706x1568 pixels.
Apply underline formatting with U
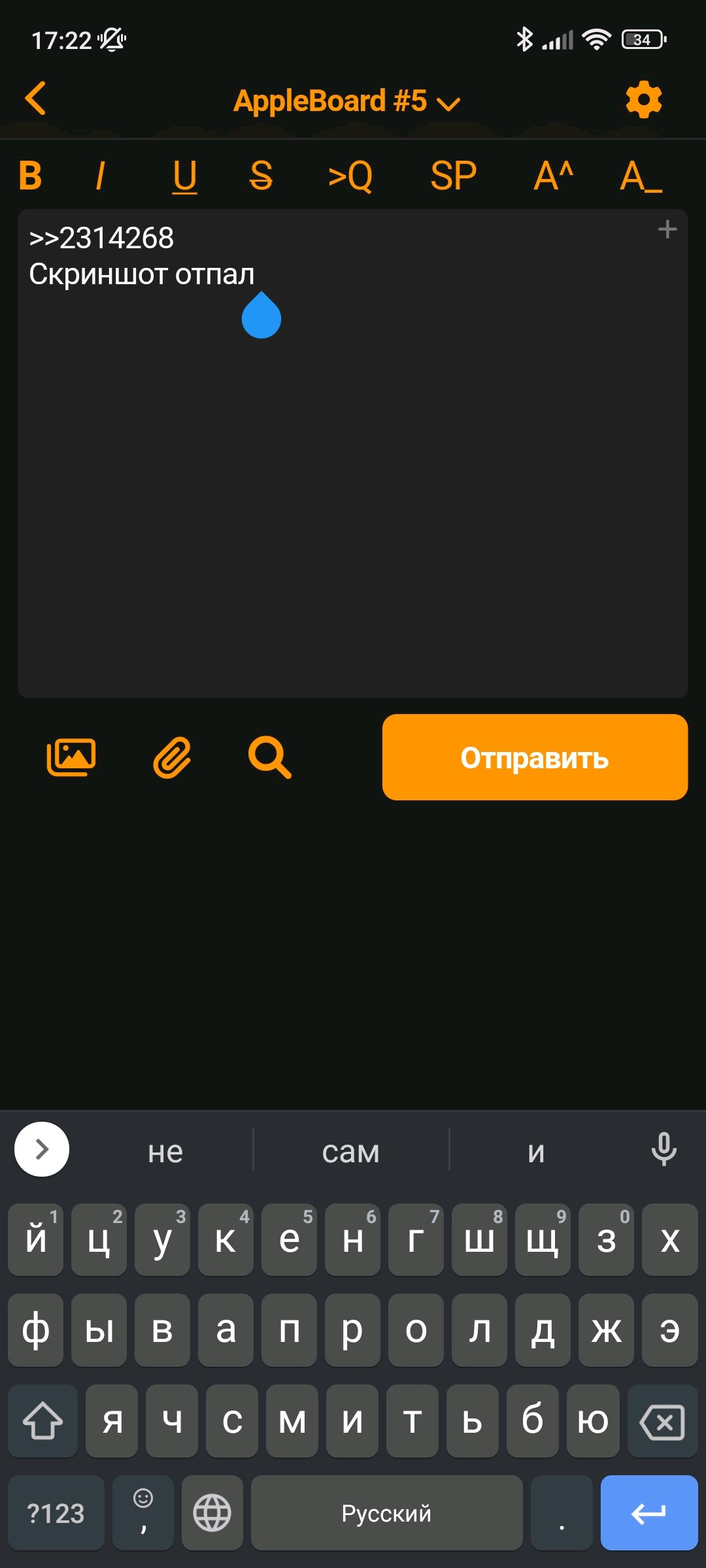[x=184, y=176]
